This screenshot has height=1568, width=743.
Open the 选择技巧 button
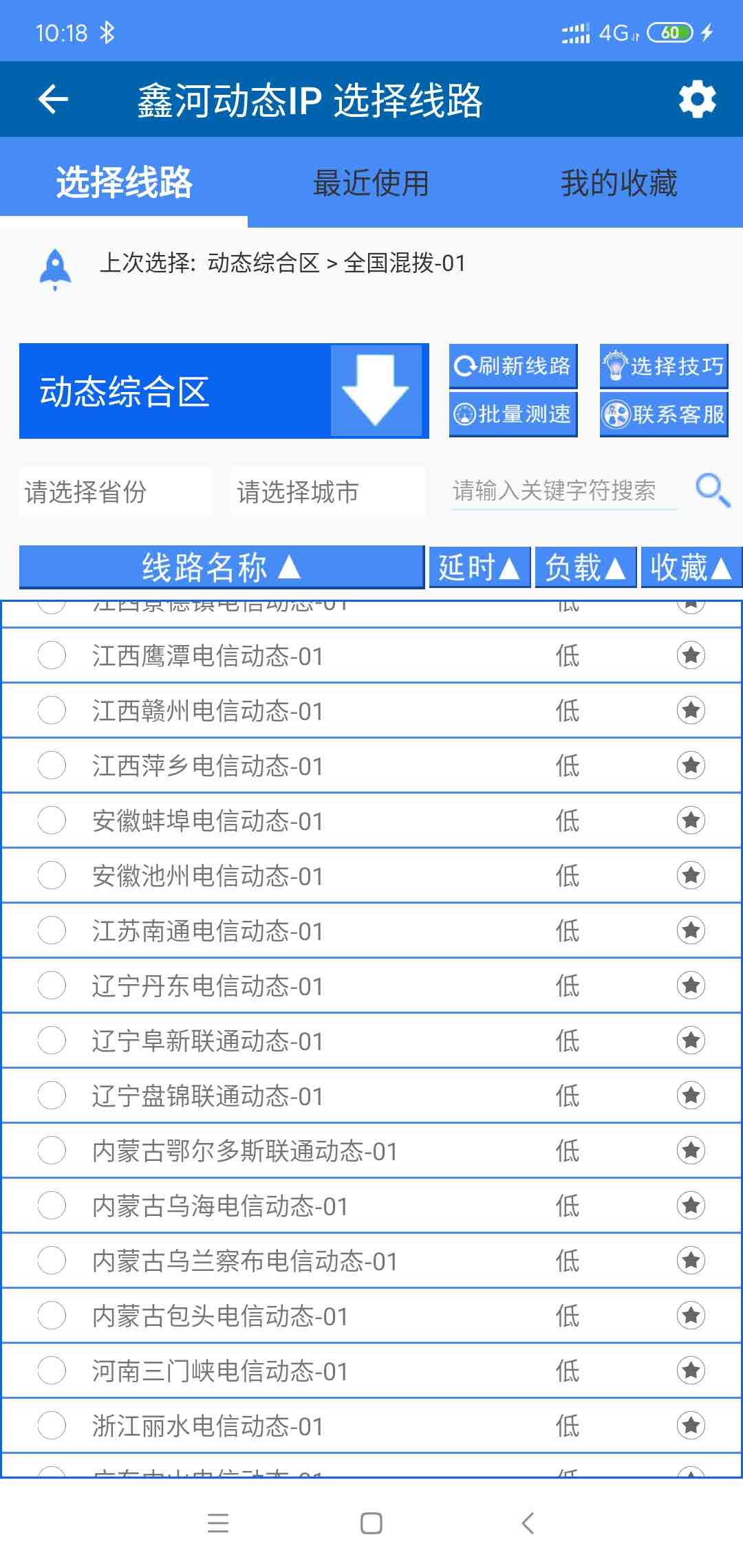pyautogui.click(x=664, y=366)
